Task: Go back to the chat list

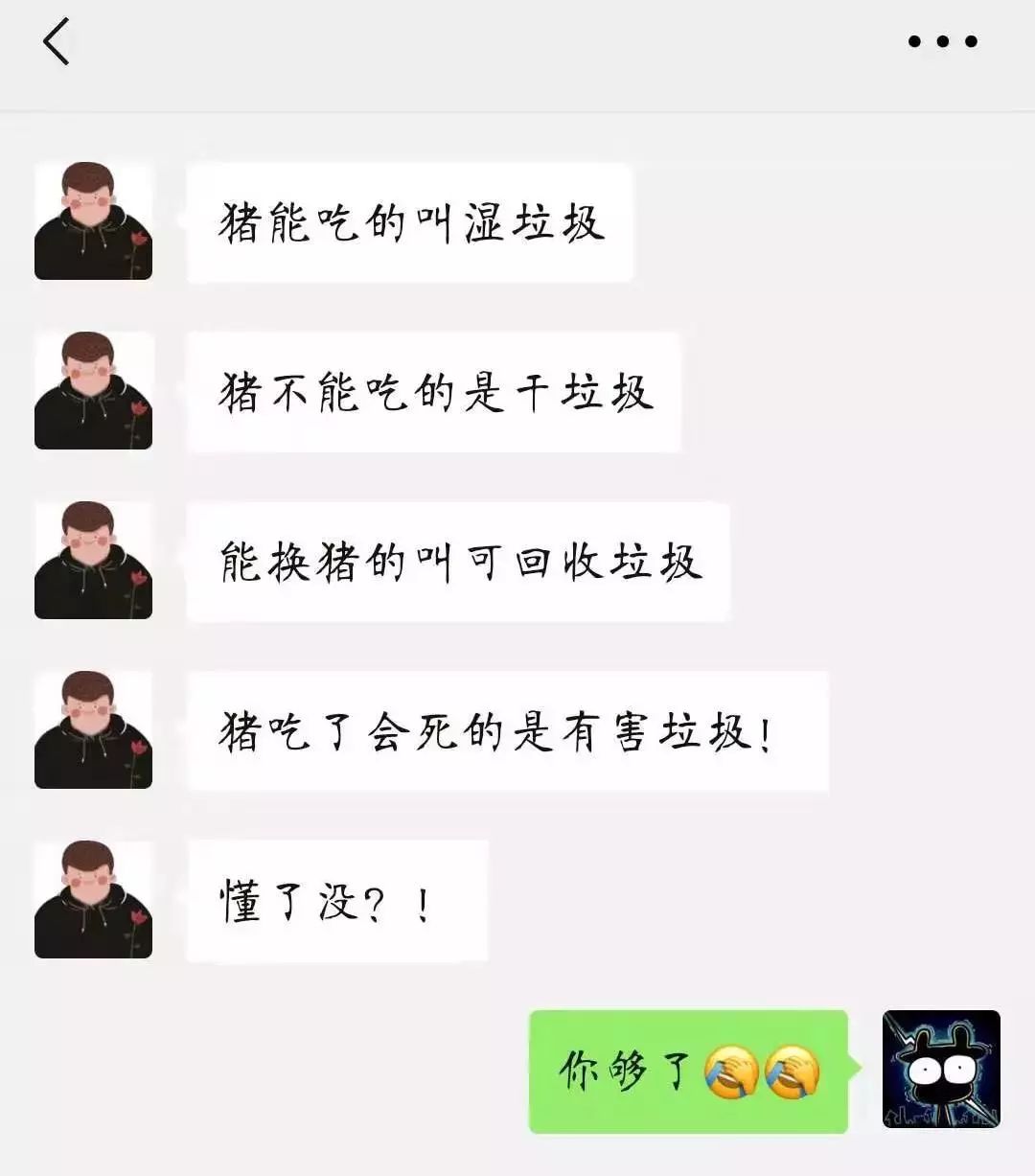Action: click(x=57, y=42)
